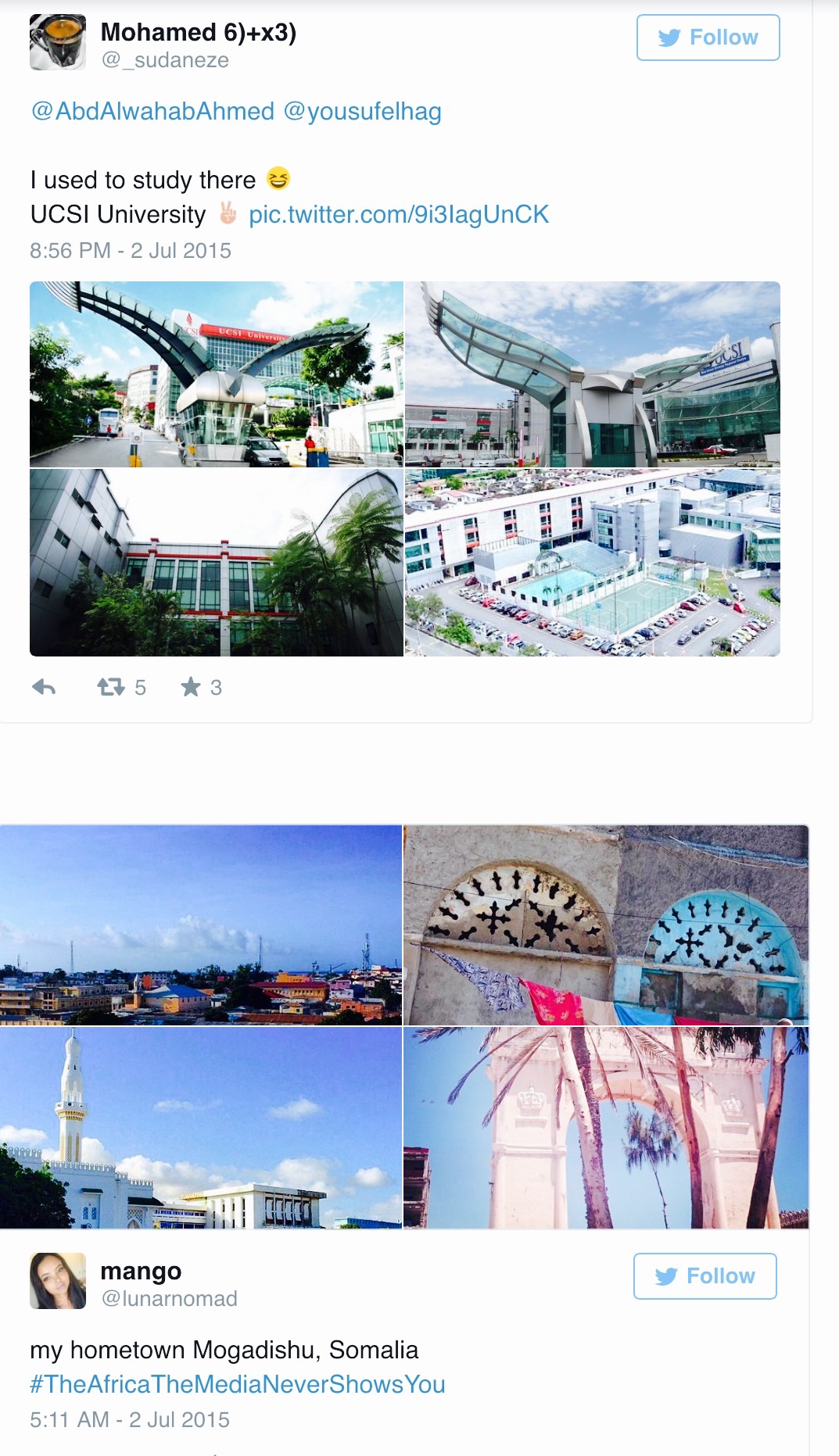Open @AbdAlwahabAhmed mention link
The height and width of the screenshot is (1456, 839).
click(152, 112)
